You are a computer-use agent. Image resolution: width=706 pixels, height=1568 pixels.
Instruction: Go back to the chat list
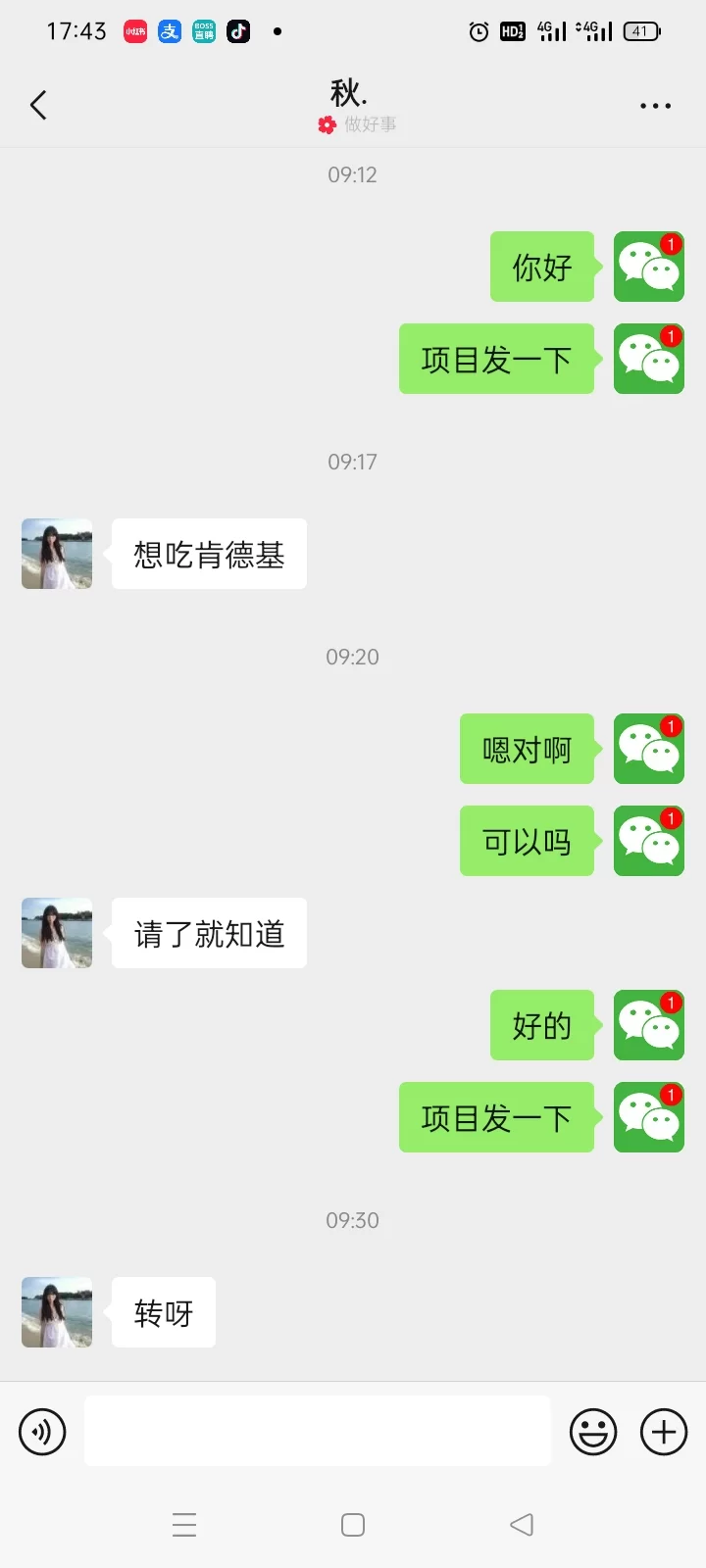(x=39, y=105)
